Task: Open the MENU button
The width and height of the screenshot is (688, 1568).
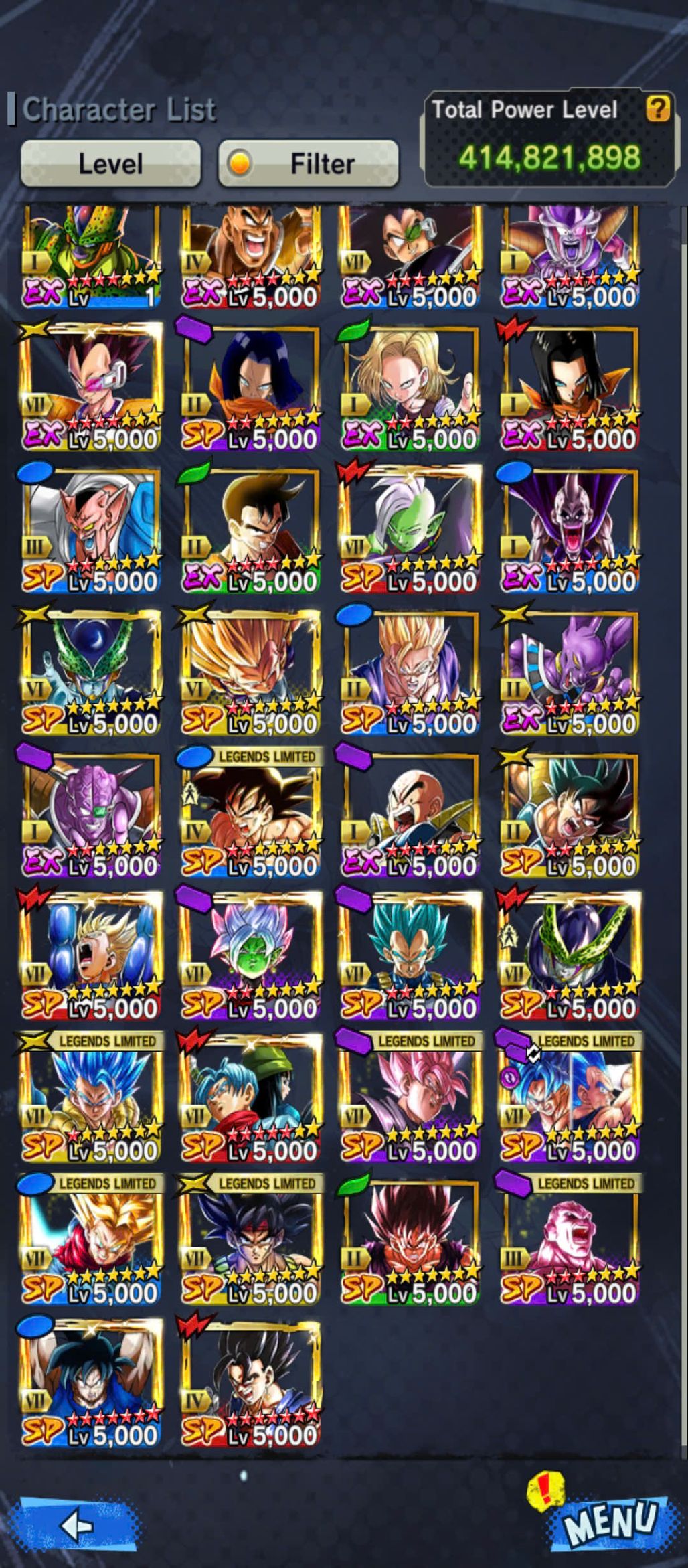Action: coord(609,1522)
